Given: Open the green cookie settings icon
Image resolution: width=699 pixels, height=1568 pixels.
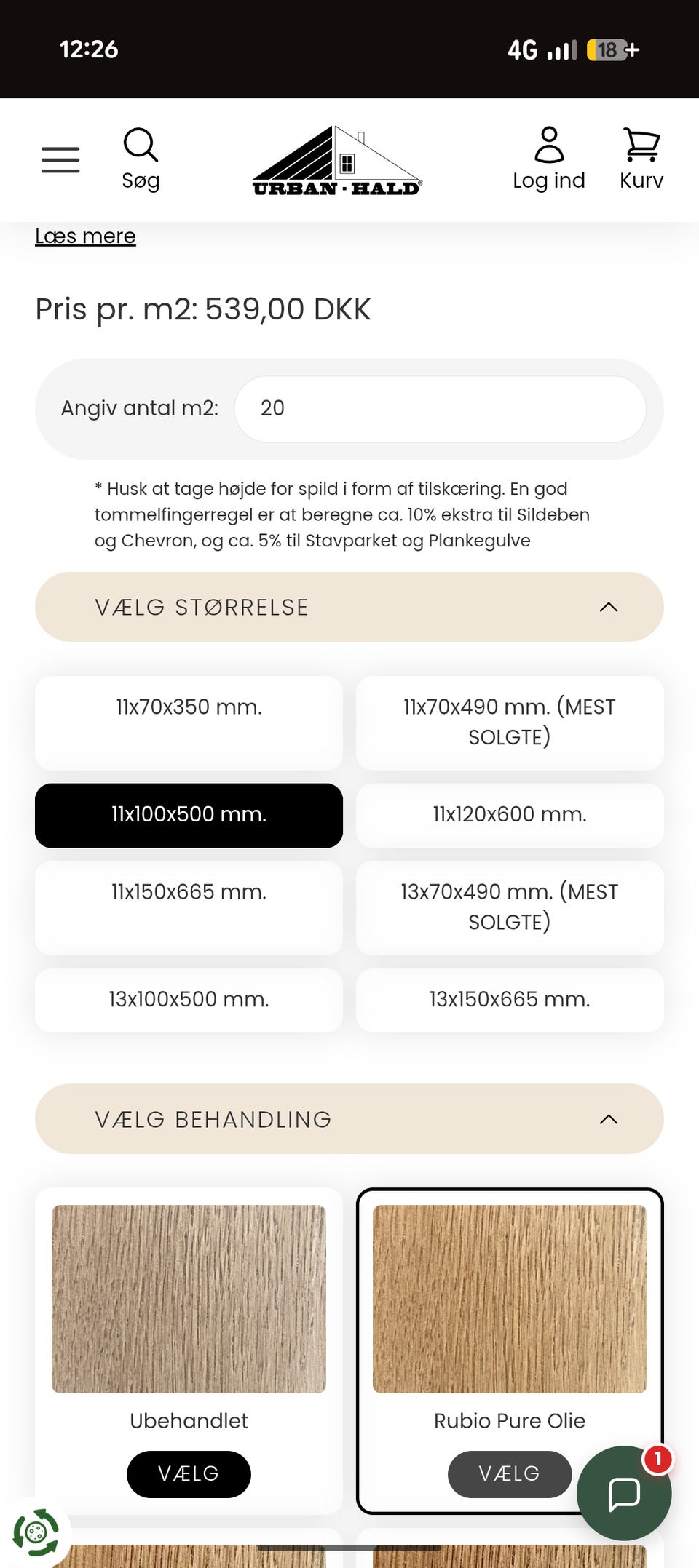Looking at the screenshot, I should pos(35,1532).
